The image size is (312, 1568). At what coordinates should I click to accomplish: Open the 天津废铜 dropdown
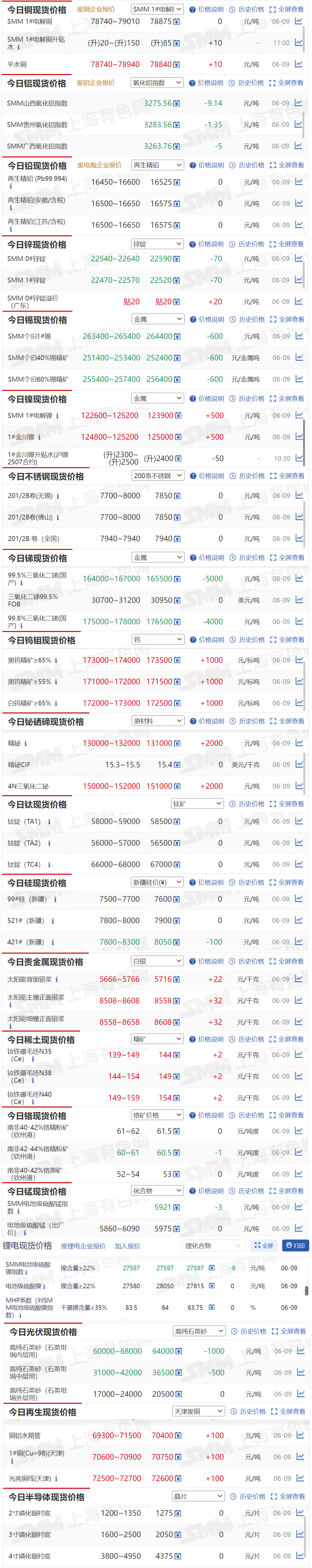click(198, 1411)
